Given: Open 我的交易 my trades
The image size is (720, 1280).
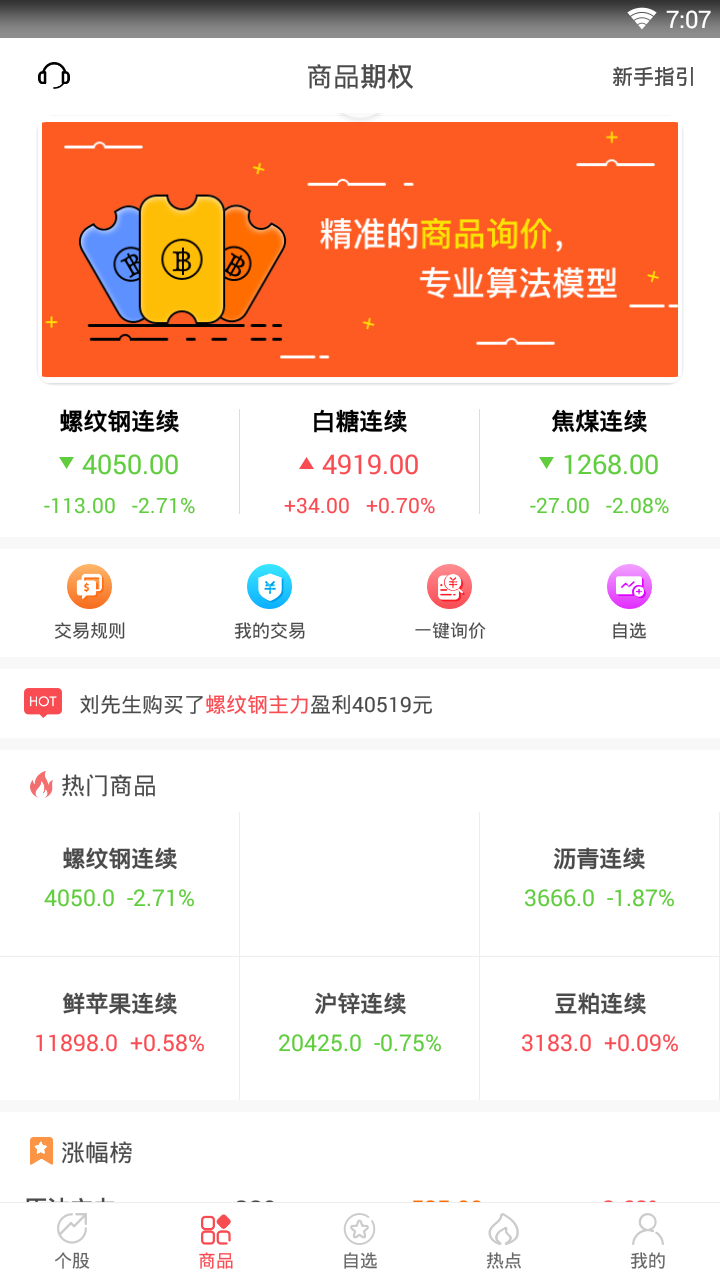Looking at the screenshot, I should click(270, 602).
